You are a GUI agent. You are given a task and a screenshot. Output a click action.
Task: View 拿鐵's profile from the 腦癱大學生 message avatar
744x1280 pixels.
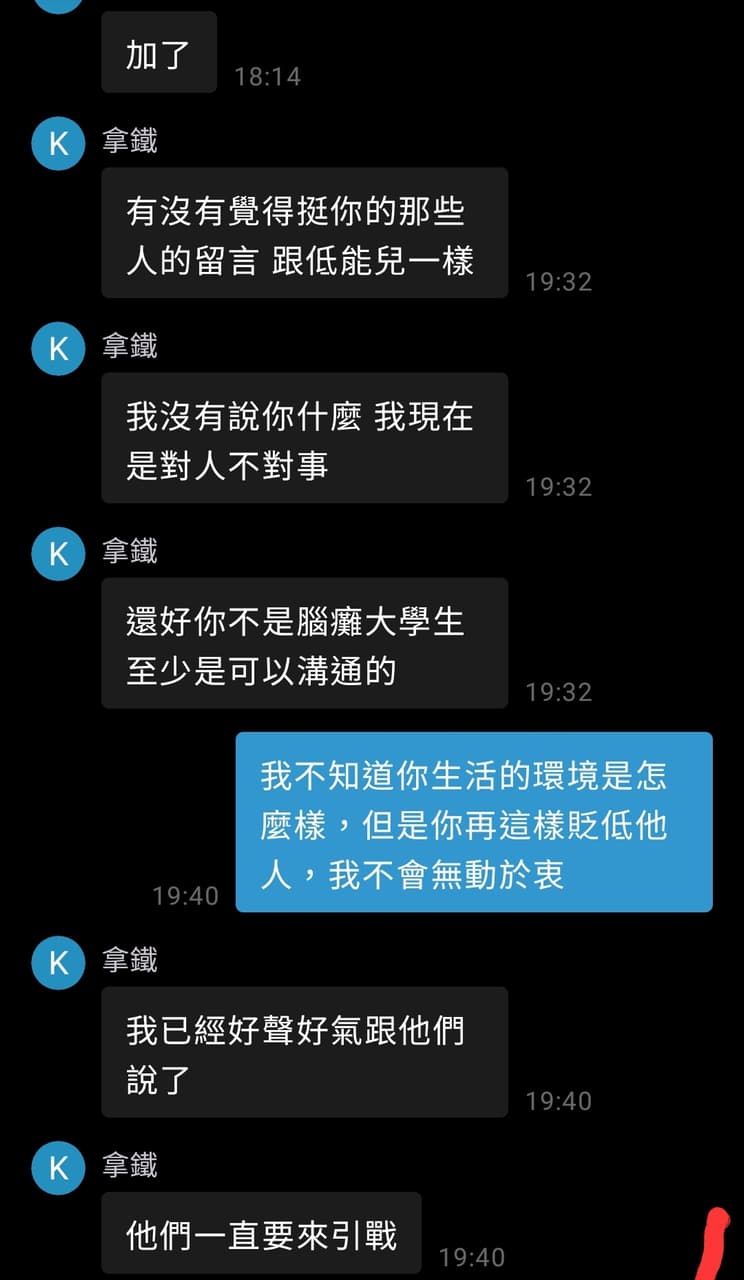click(58, 553)
